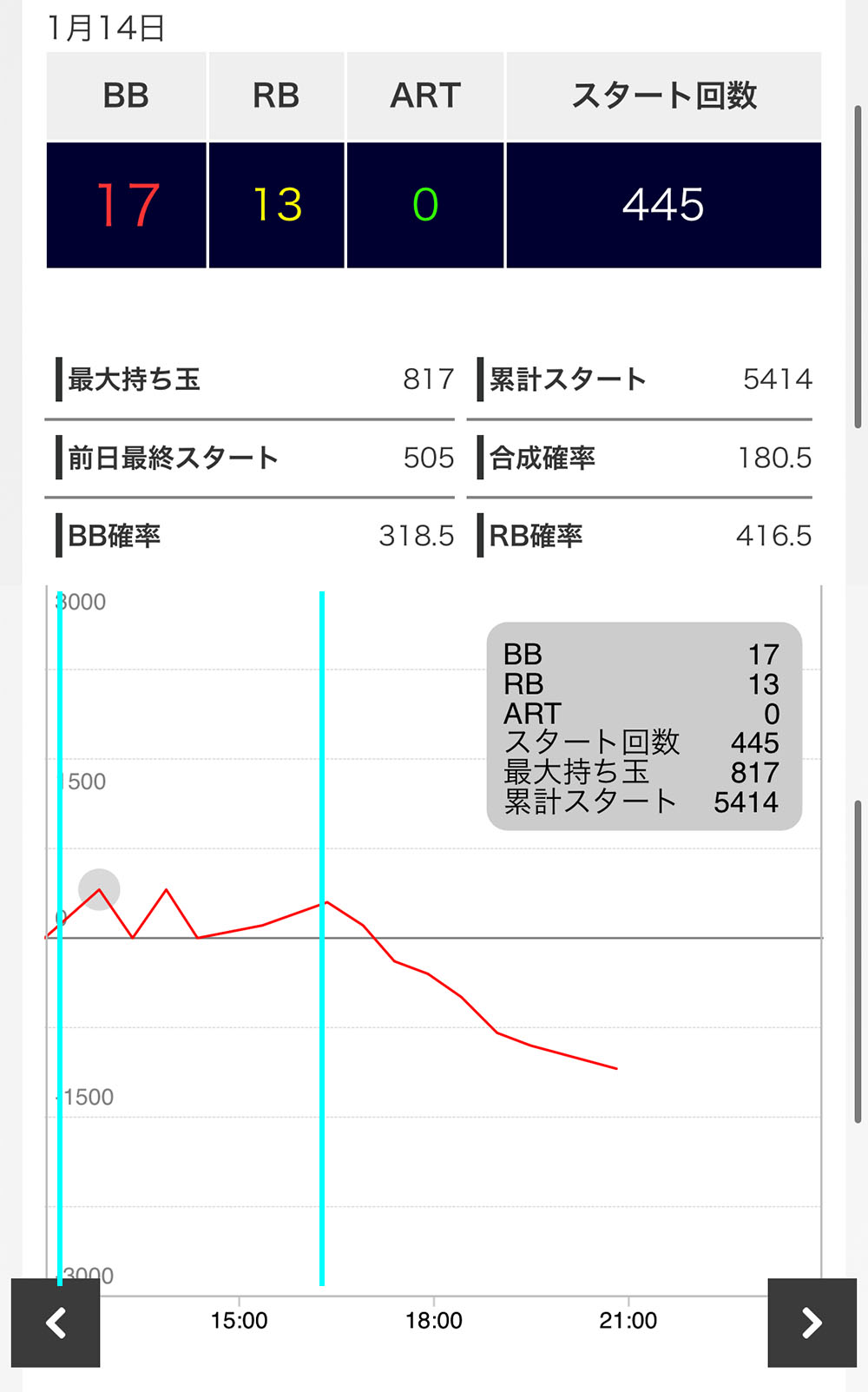
Task: Go to the previous day's data
Action: click(x=56, y=1323)
